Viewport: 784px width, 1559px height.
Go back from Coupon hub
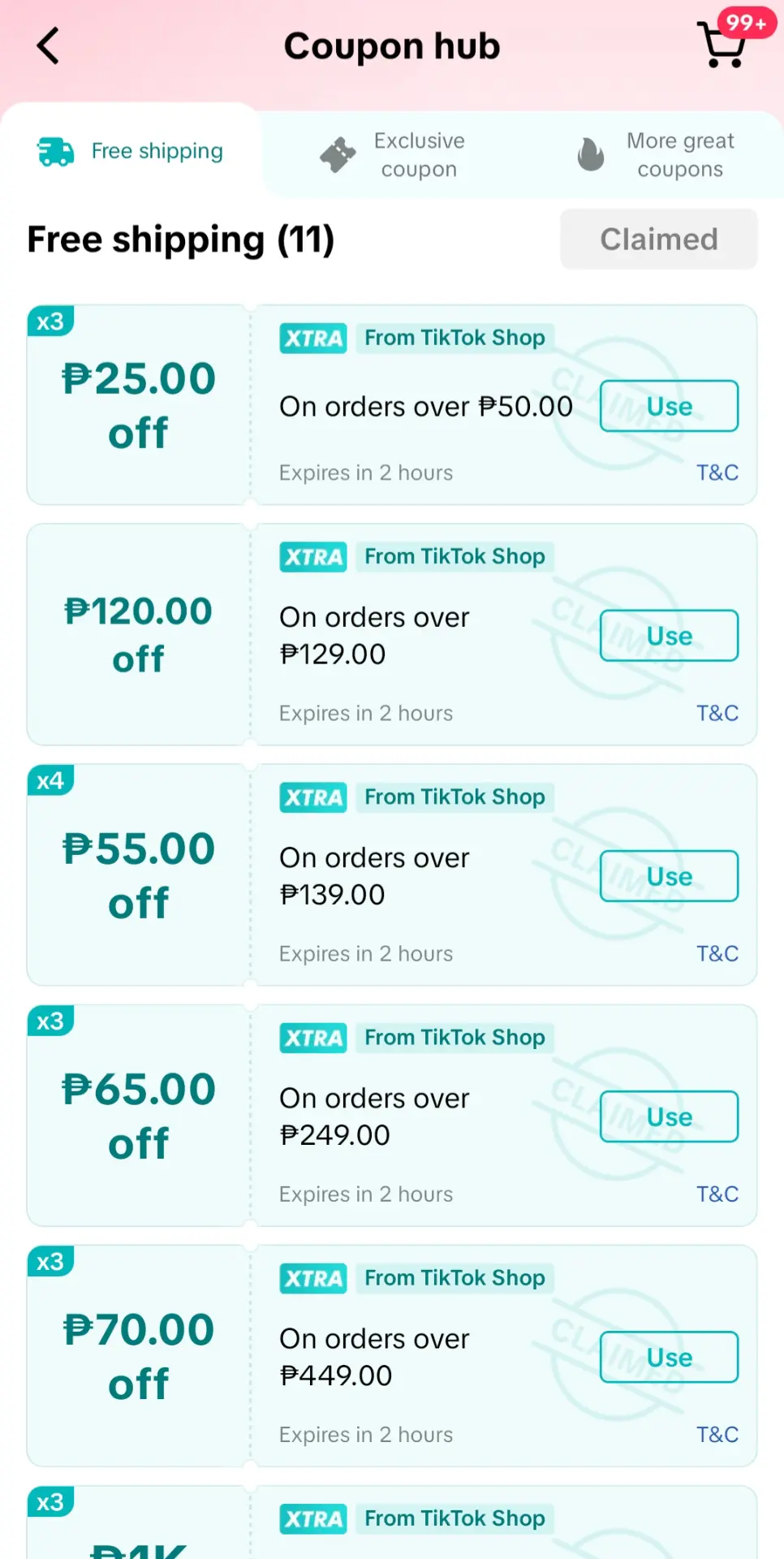point(48,45)
